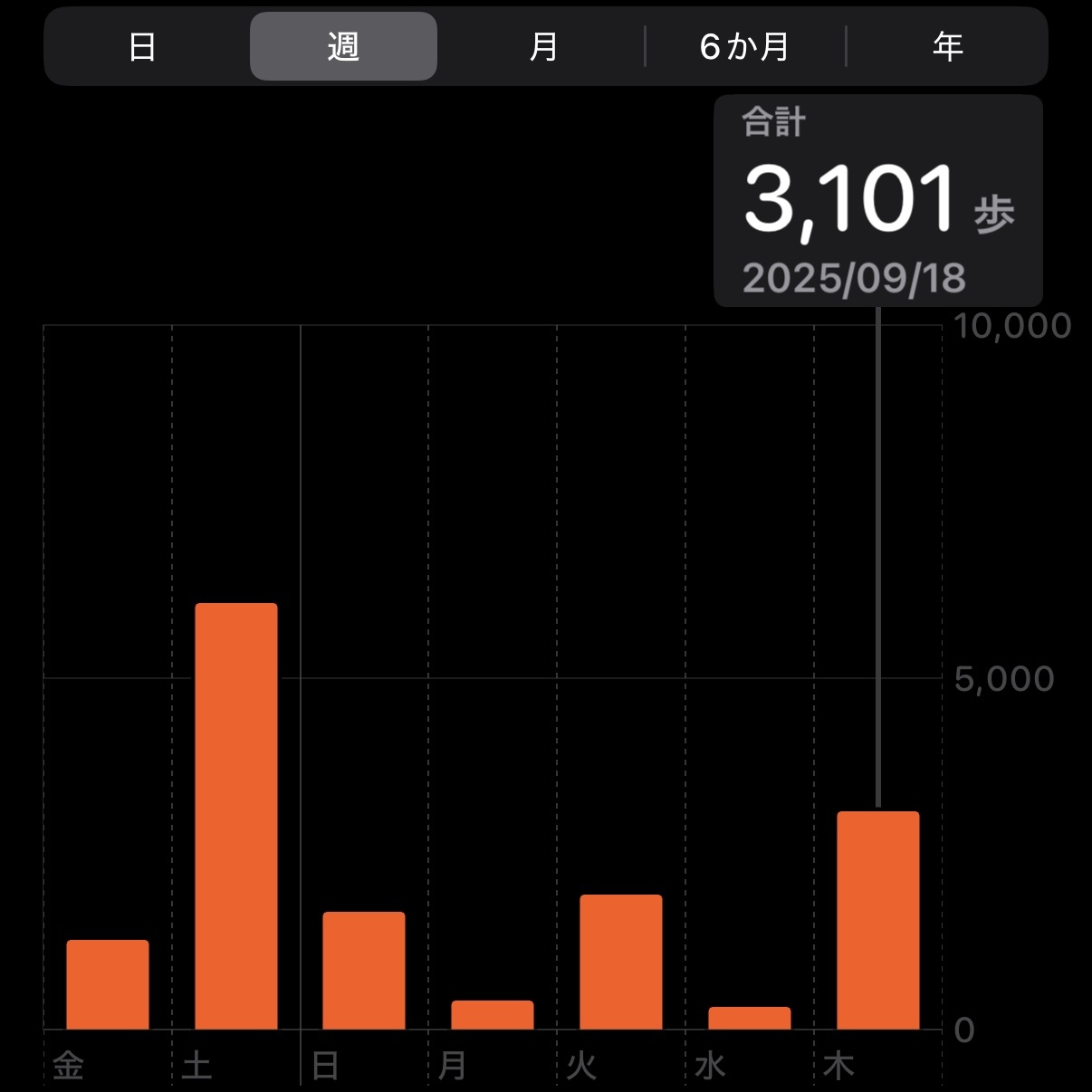Select the 火 (Tuesday) step bar
Image resolution: width=1092 pixels, height=1092 pixels.
click(621, 962)
